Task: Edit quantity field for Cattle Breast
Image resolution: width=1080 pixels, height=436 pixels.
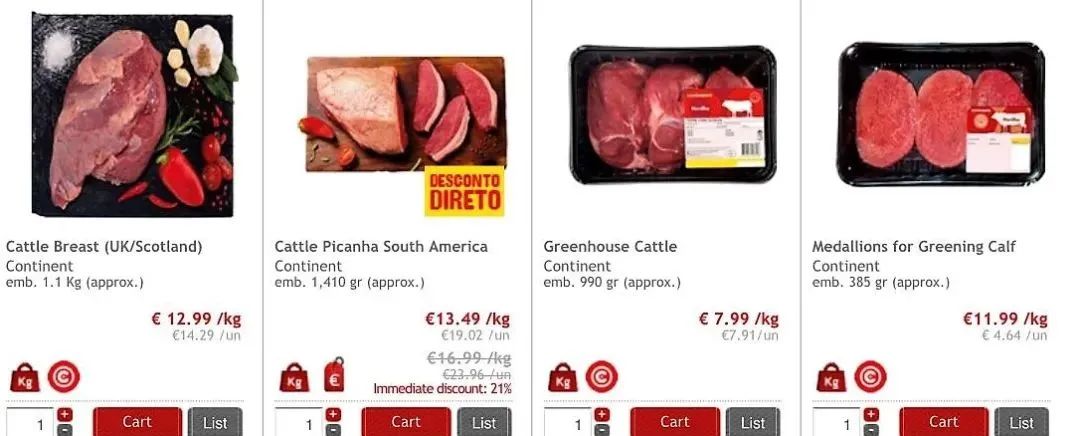Action: click(x=30, y=424)
